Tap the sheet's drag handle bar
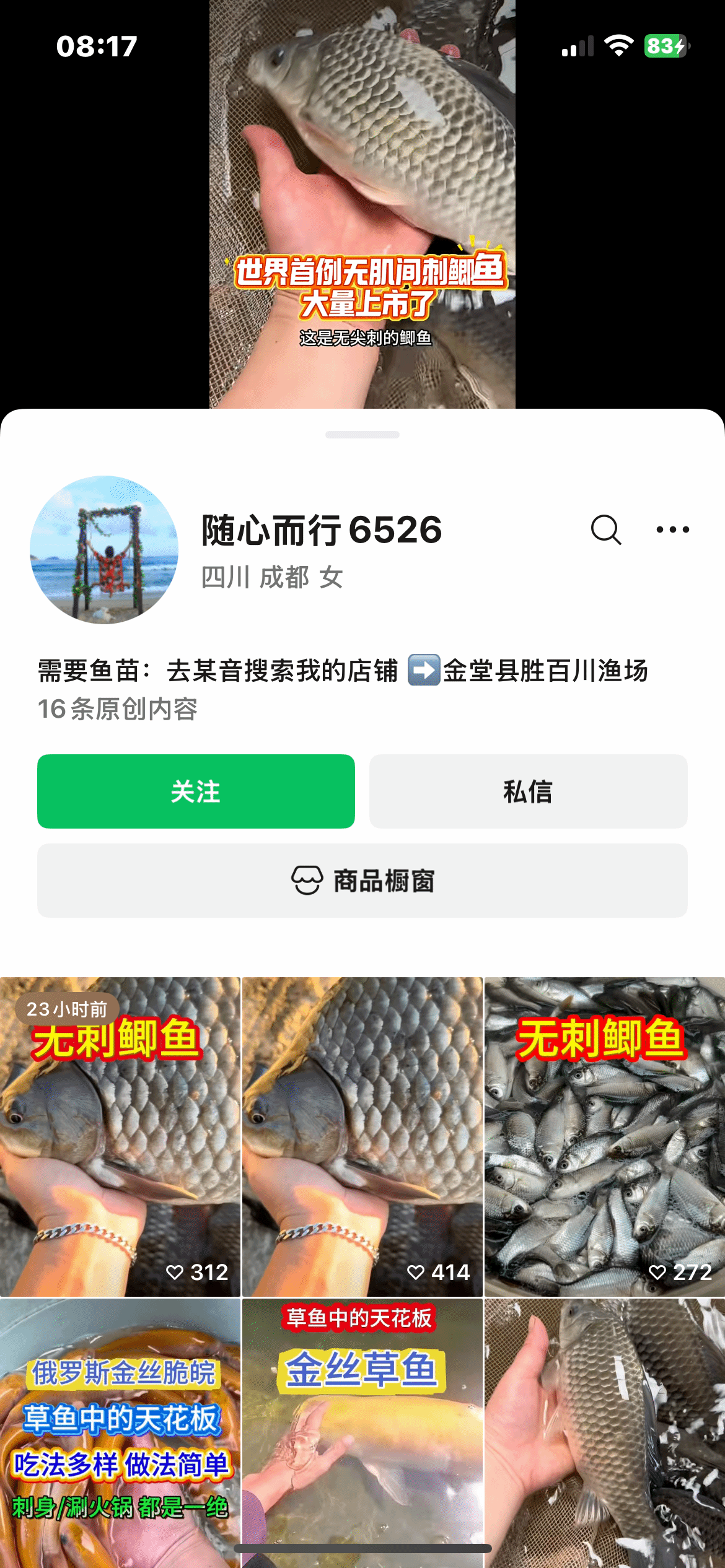The width and height of the screenshot is (725, 1568). (362, 435)
